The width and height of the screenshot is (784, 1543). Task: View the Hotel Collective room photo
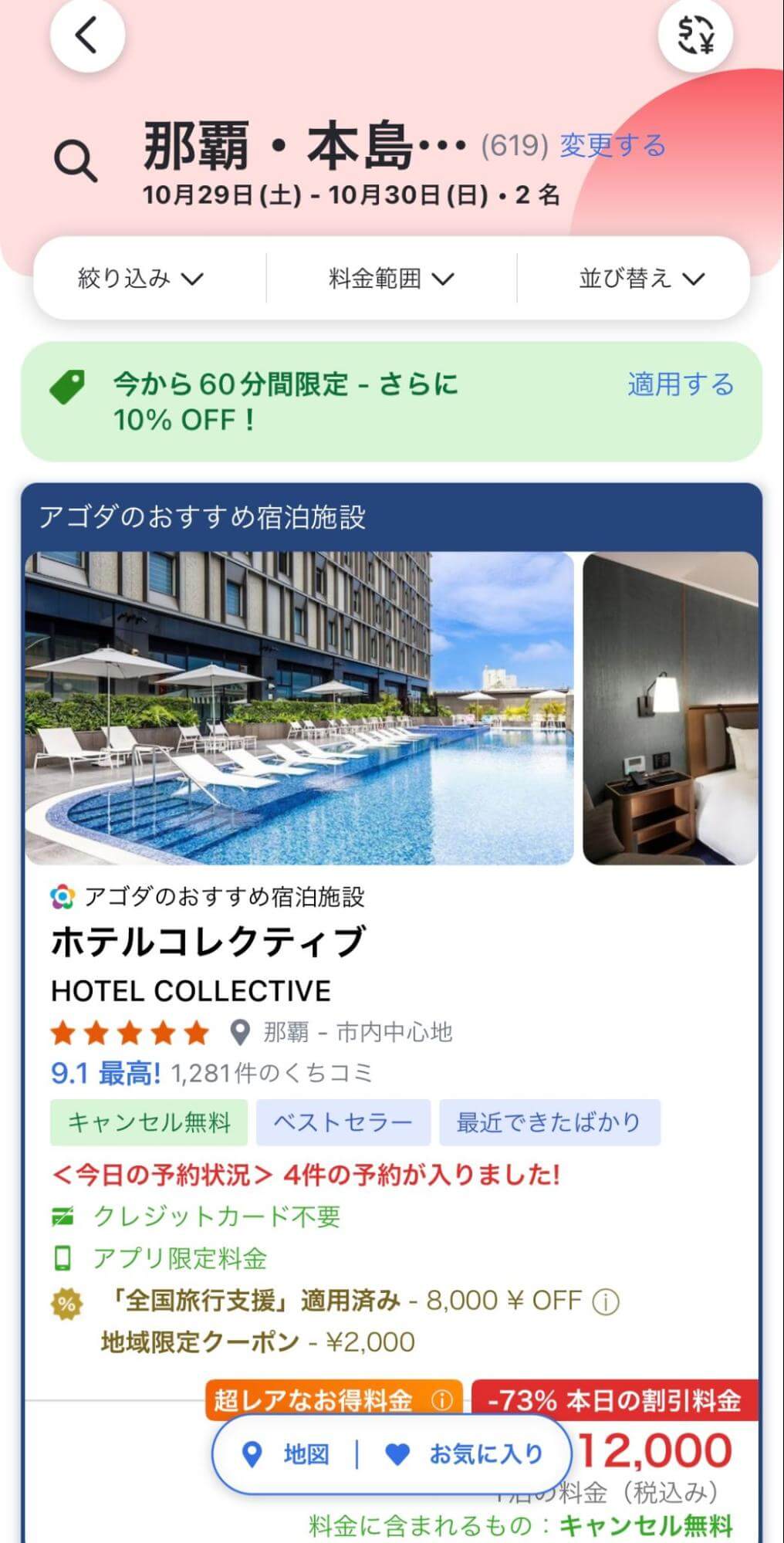pyautogui.click(x=670, y=708)
